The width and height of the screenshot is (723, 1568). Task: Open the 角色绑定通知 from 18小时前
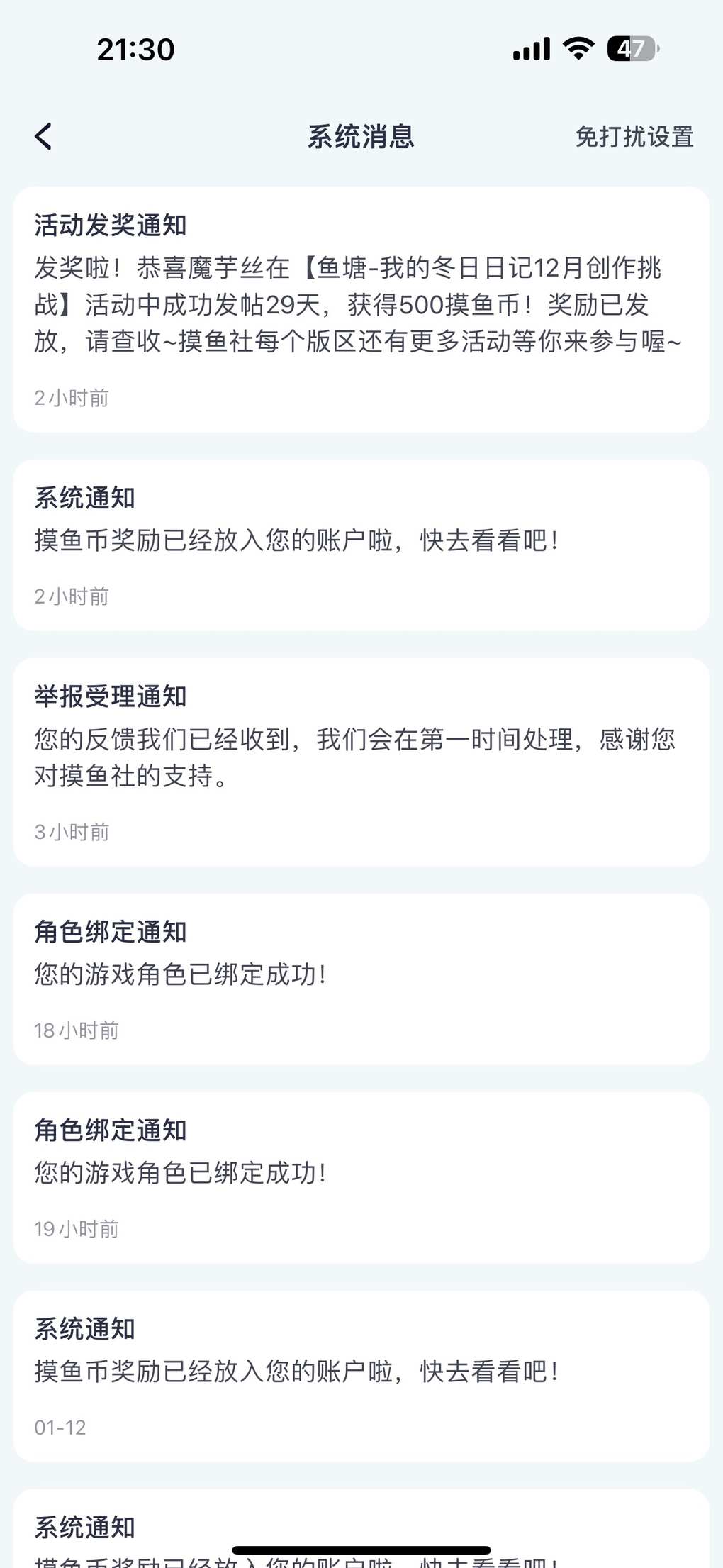361,979
